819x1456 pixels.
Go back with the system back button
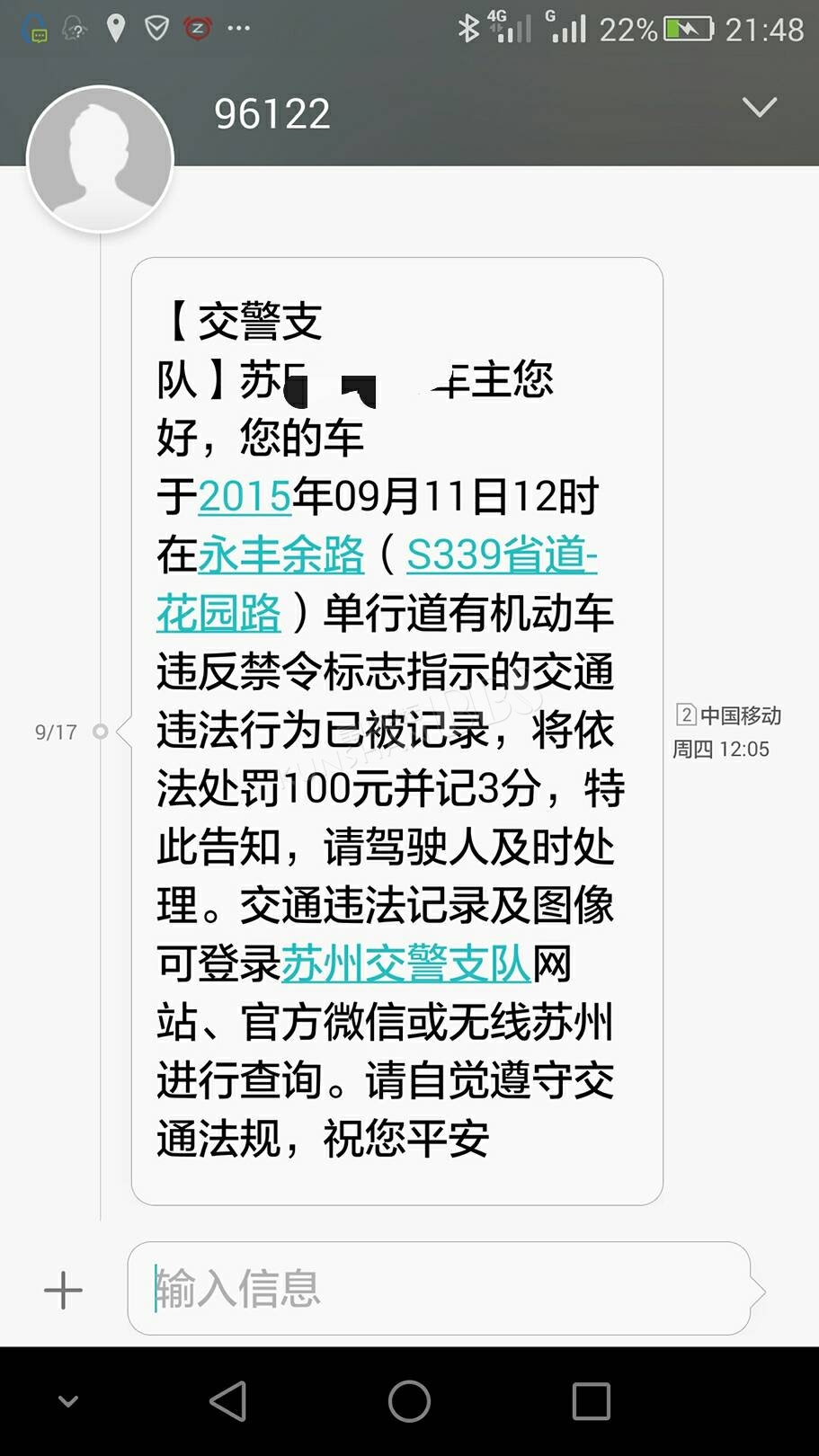click(228, 1401)
